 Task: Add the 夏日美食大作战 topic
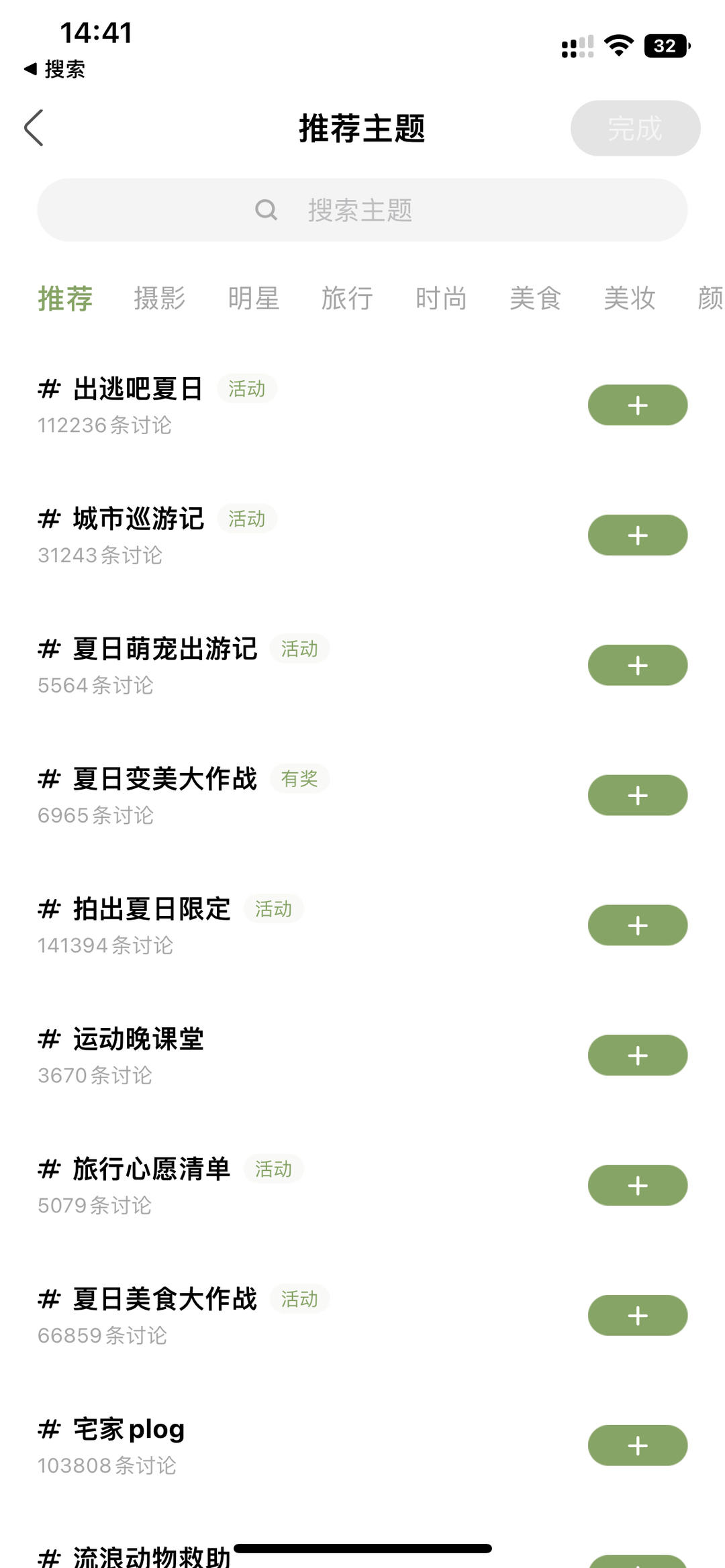click(637, 1316)
